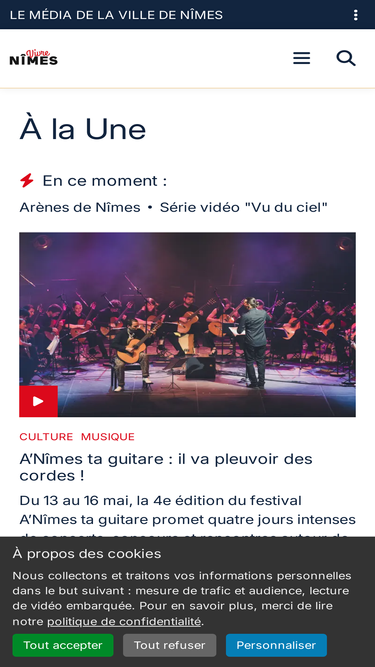Open the hamburger navigation menu

(x=301, y=58)
